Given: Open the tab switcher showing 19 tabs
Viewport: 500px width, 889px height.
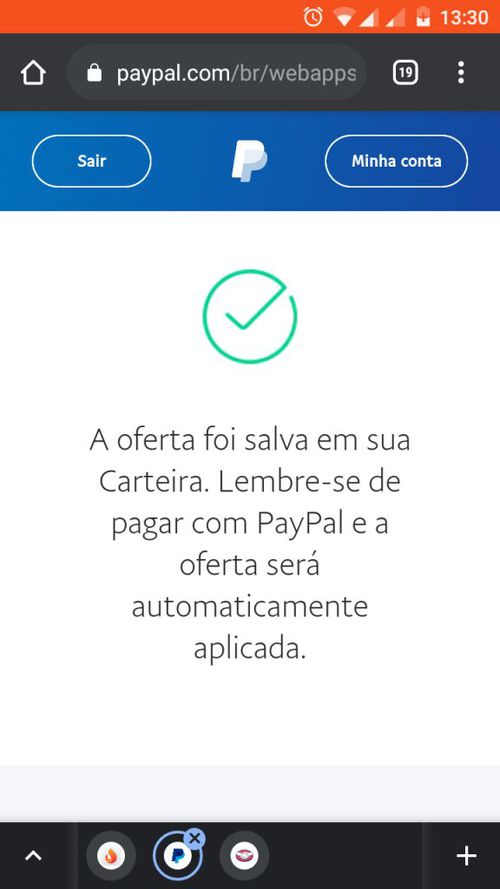Looking at the screenshot, I should pos(405,73).
